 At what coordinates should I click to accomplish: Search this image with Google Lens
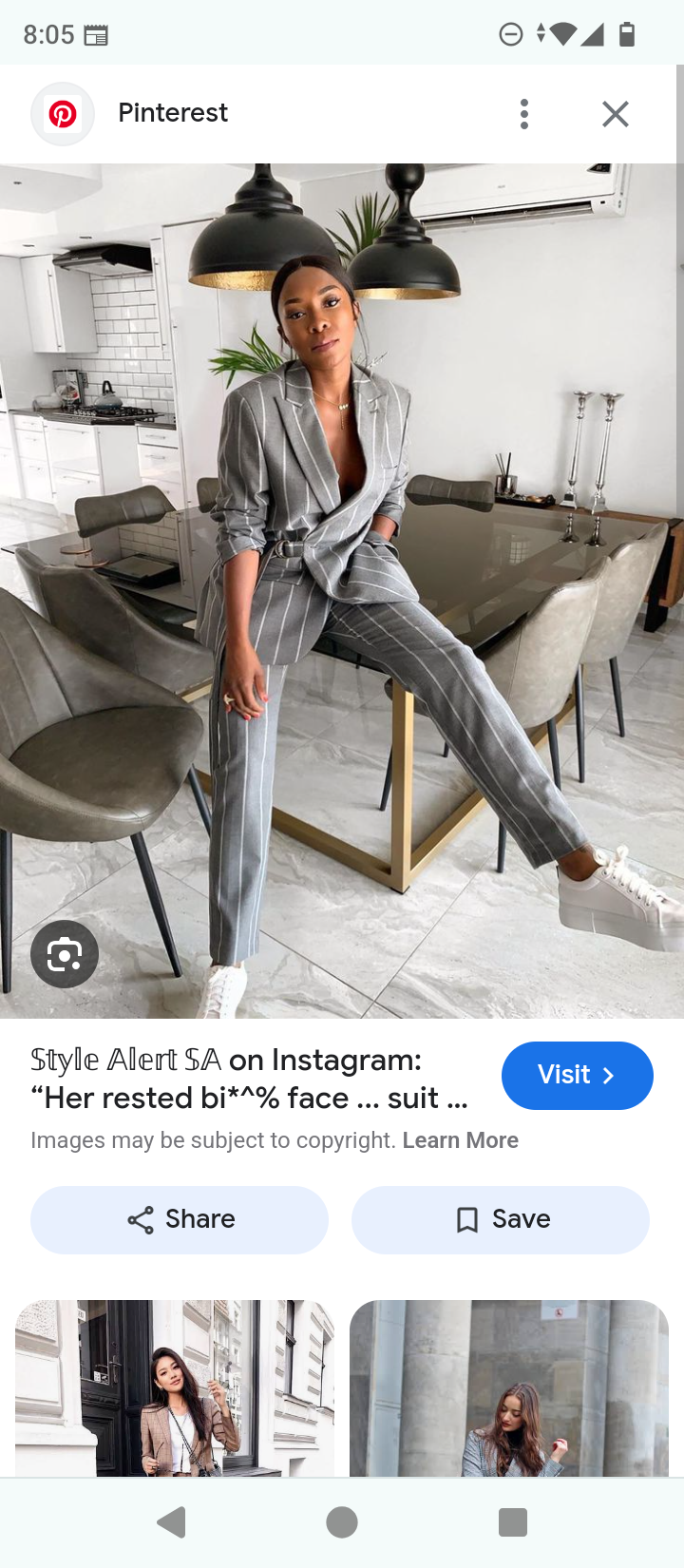65,954
